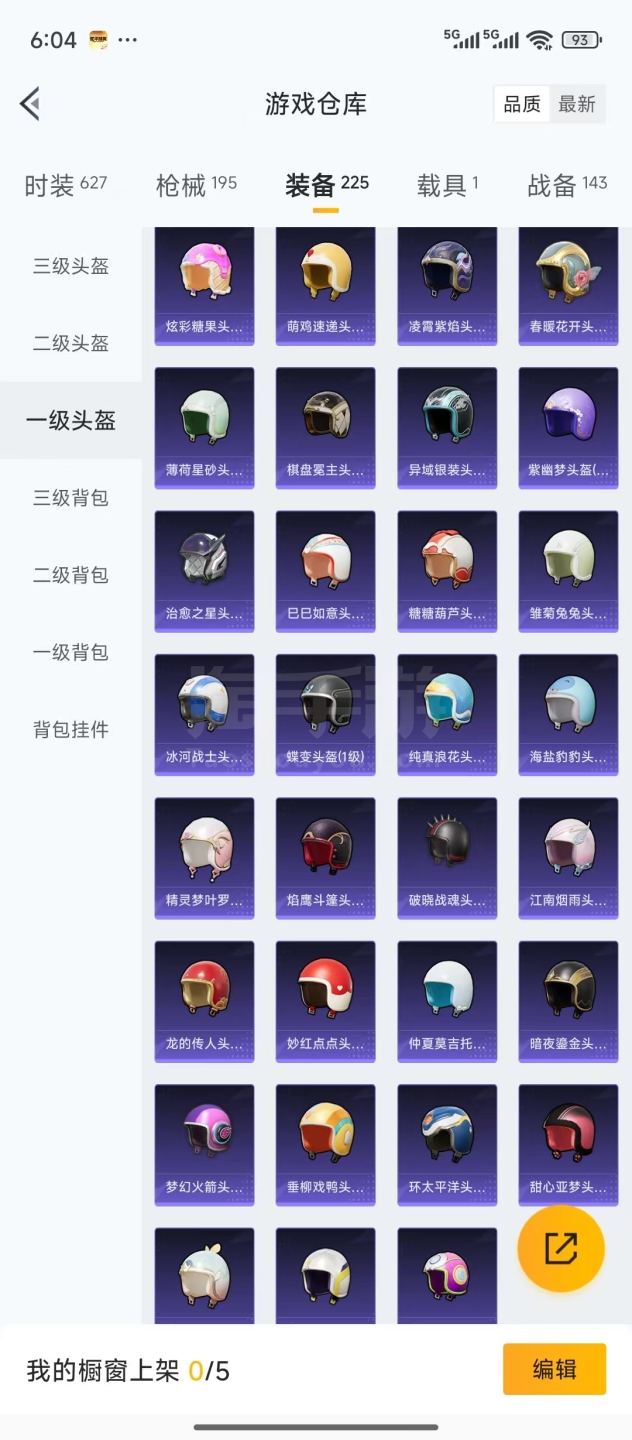Screen dimensions: 632x1440
Task: Open the 载具 tab
Action: coord(447,185)
